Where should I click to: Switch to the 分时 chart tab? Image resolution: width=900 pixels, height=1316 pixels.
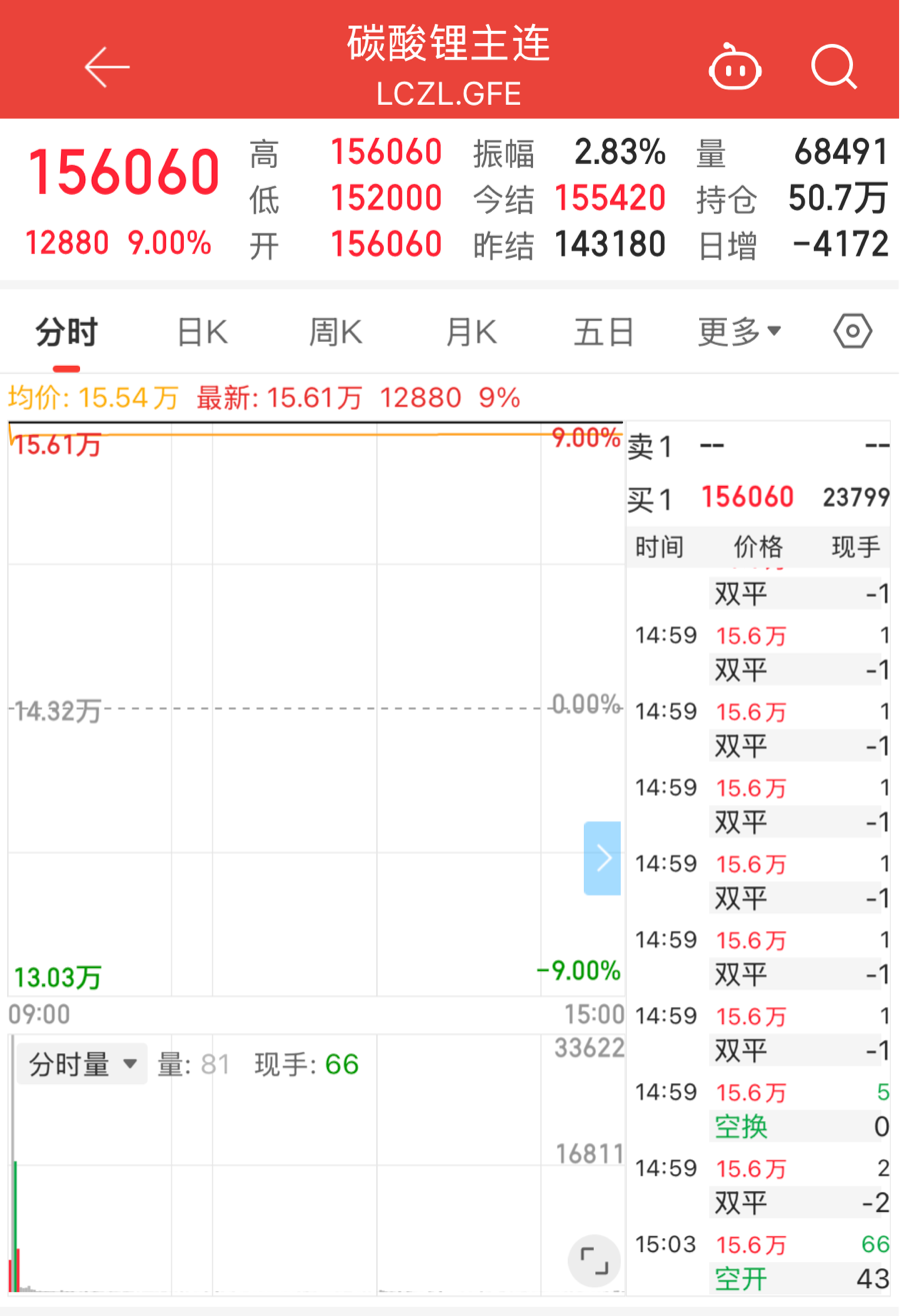pyautogui.click(x=66, y=332)
